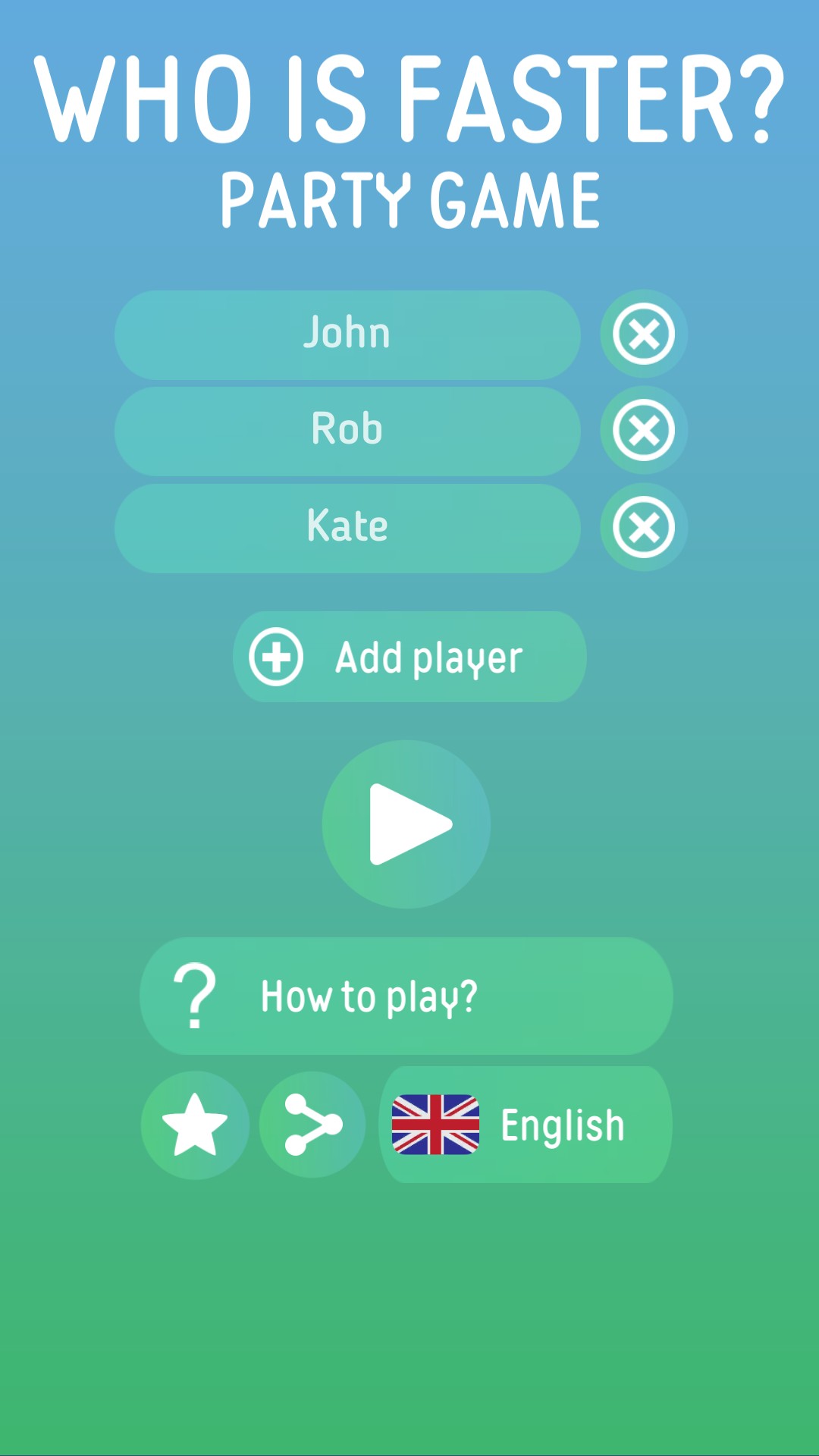Share the game via share icon
The height and width of the screenshot is (1456, 819).
point(312,1125)
